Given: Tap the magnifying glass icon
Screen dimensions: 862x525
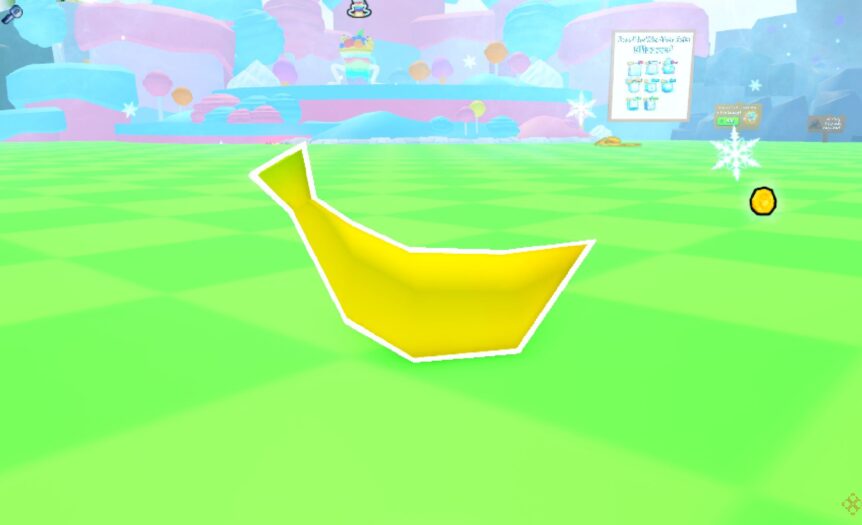Looking at the screenshot, I should click(12, 13).
